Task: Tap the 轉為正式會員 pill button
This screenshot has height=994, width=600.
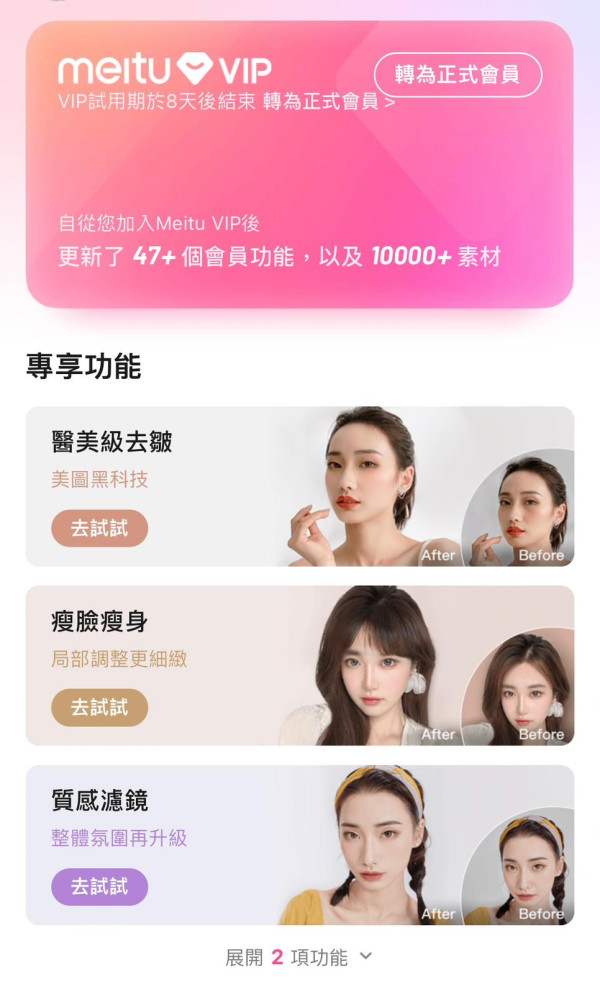Action: 458,75
